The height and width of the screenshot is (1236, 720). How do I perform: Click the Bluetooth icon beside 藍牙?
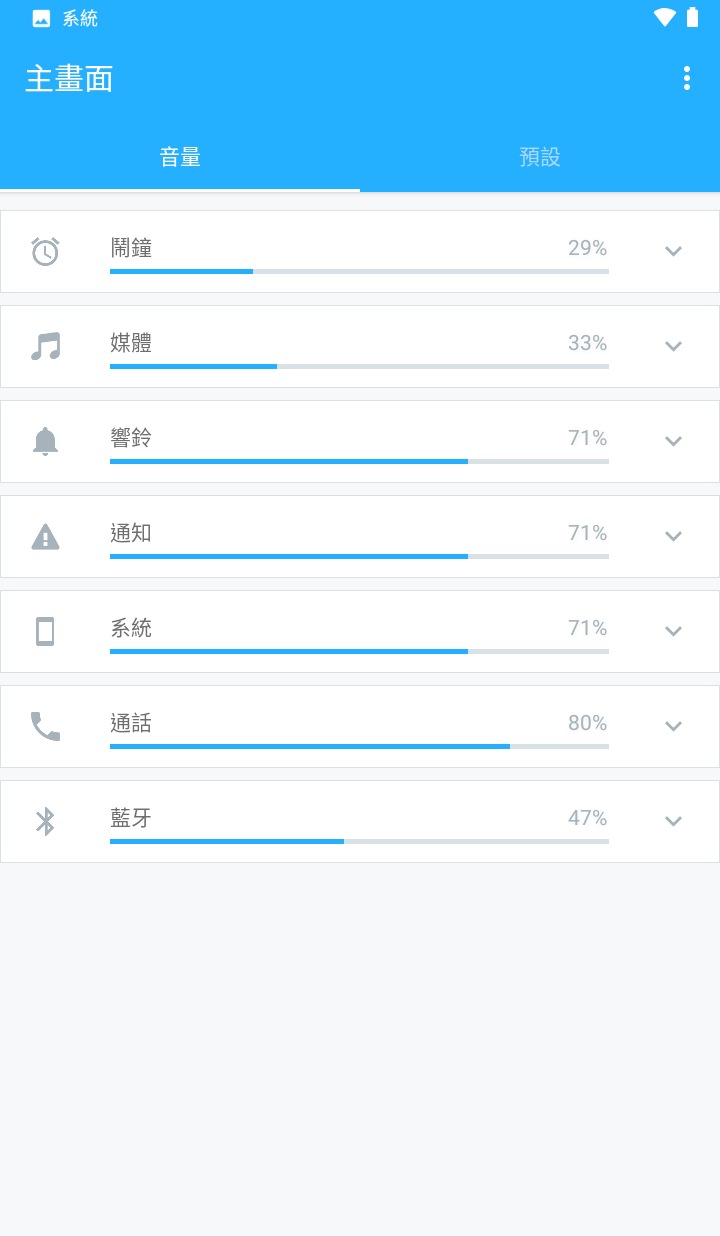[x=44, y=821]
